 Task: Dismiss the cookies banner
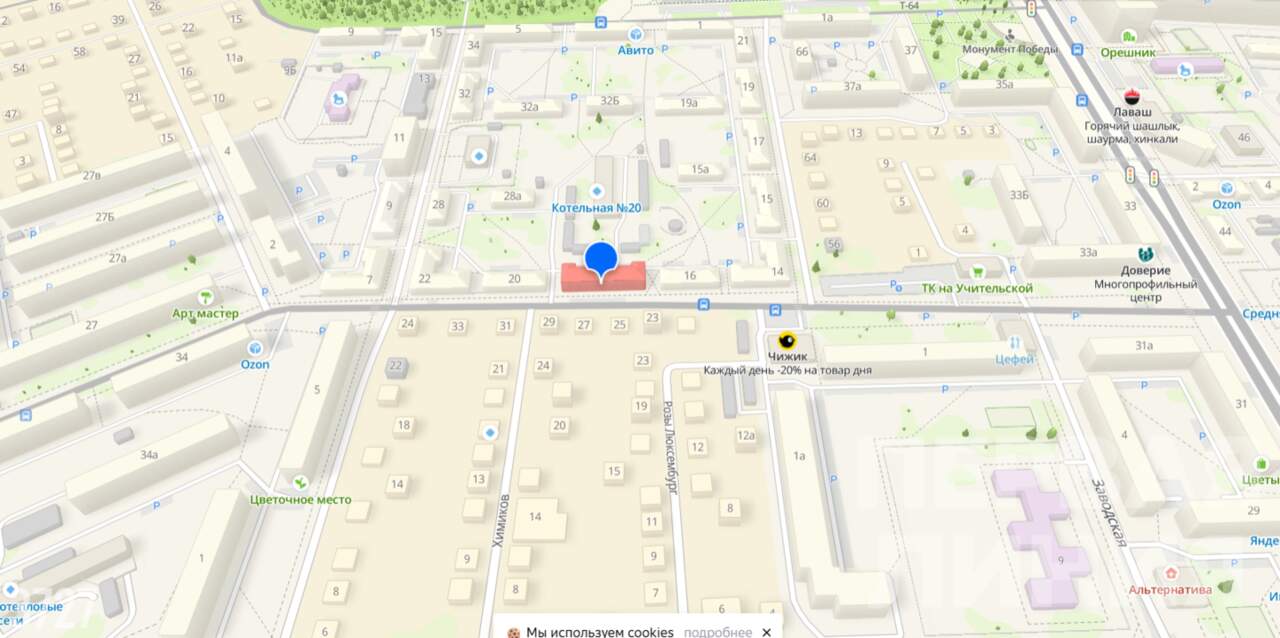click(766, 632)
